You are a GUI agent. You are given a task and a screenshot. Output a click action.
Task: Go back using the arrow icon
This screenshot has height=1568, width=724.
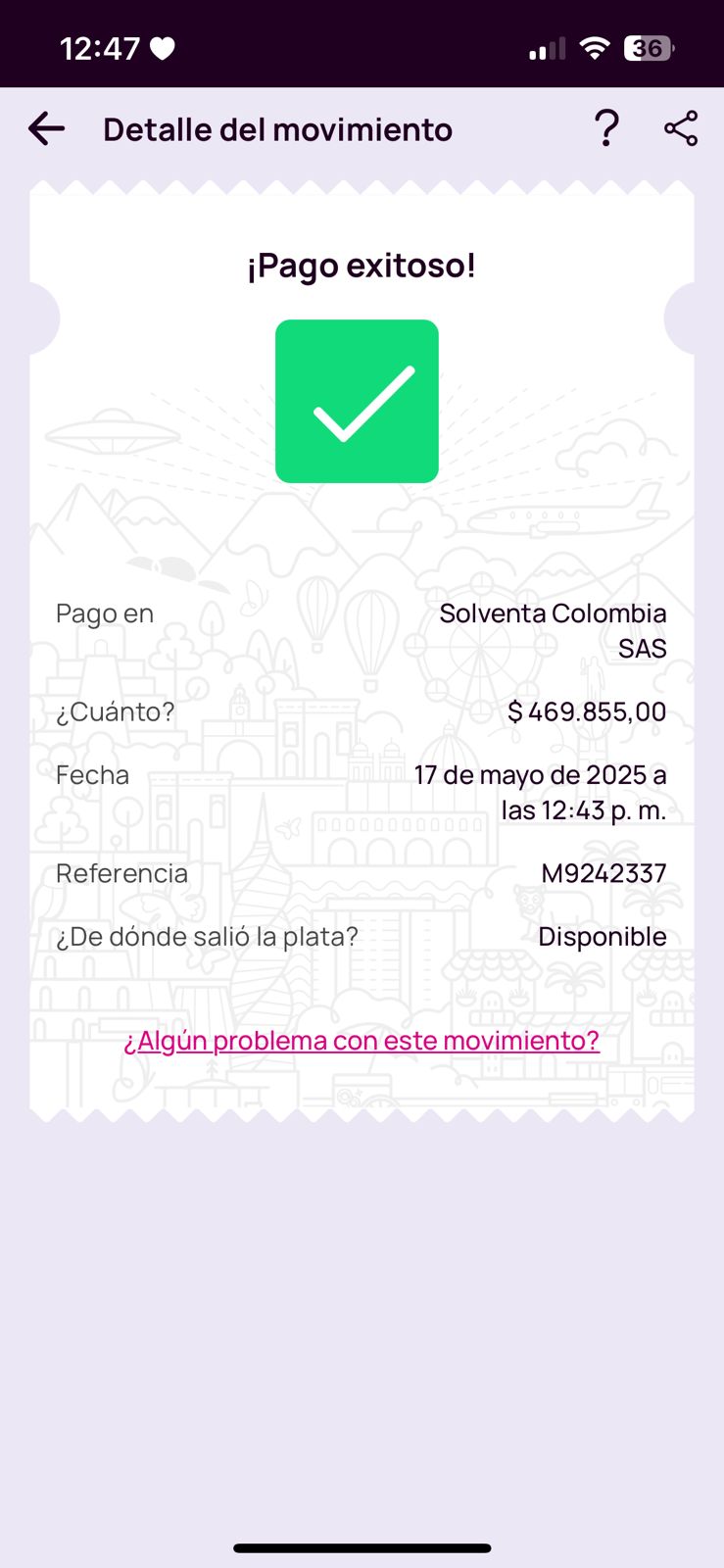click(x=46, y=128)
